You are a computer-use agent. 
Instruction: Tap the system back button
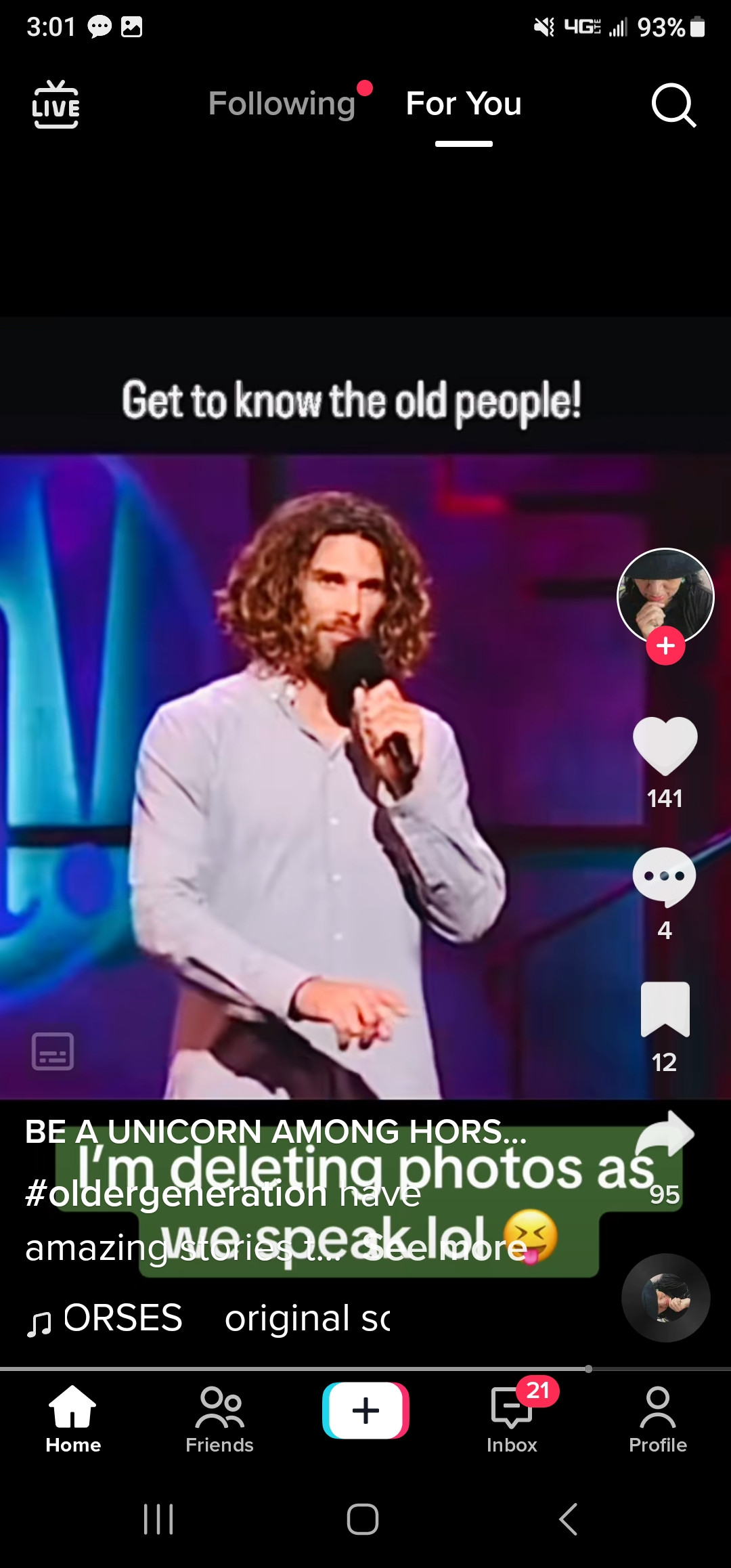click(569, 1519)
